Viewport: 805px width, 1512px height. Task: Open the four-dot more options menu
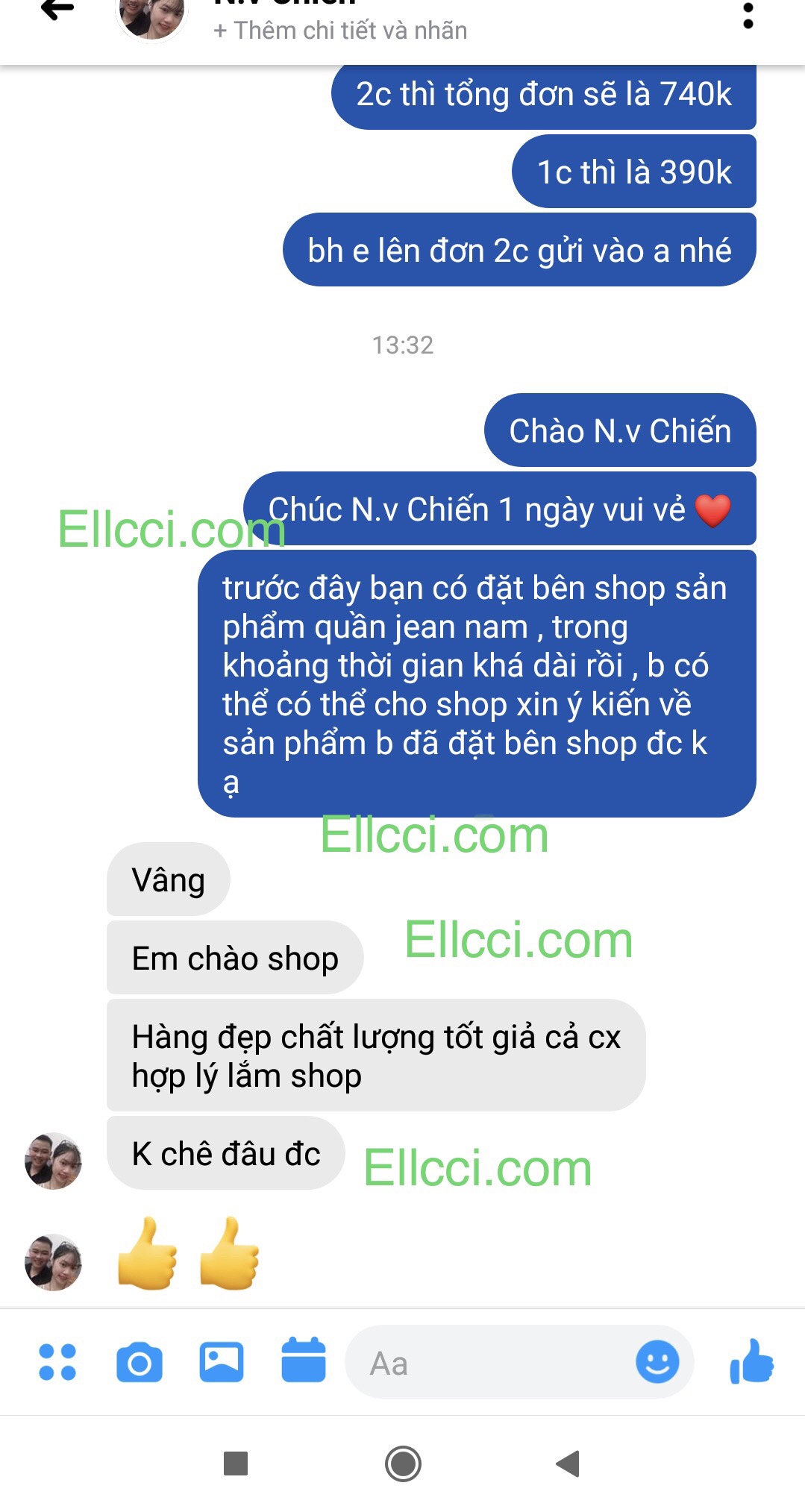[57, 1362]
